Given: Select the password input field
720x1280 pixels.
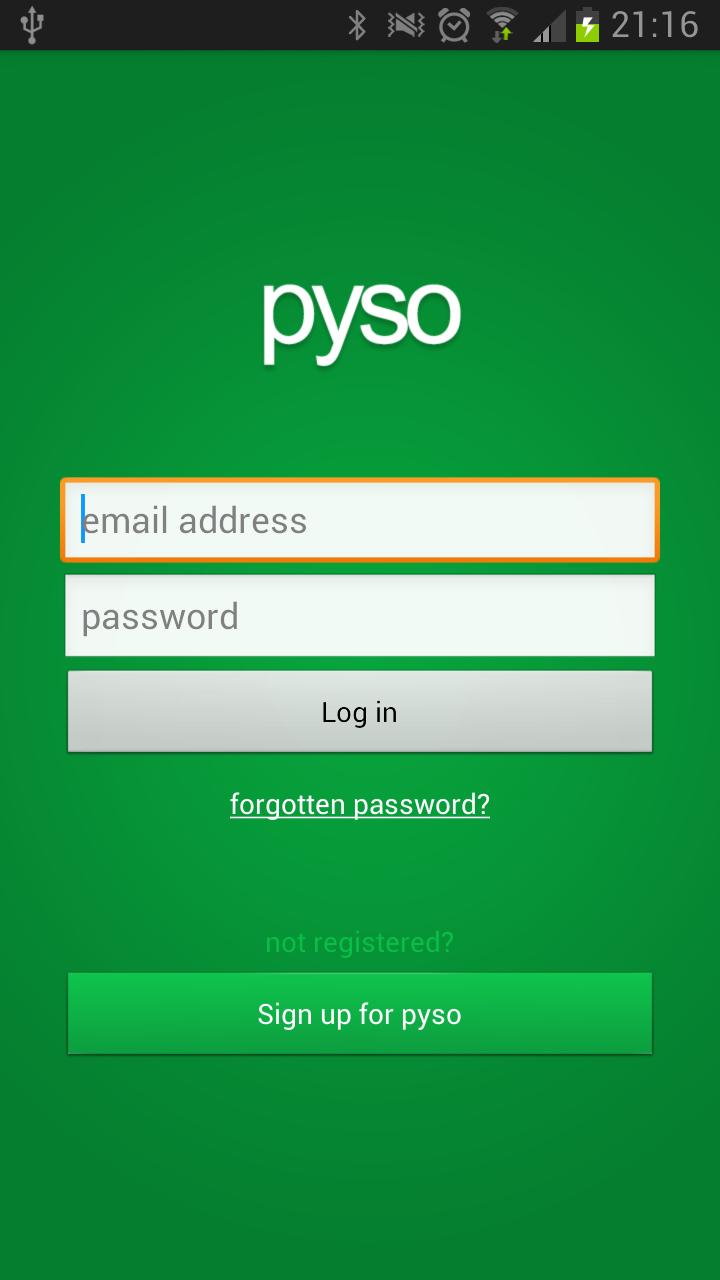Looking at the screenshot, I should 360,615.
